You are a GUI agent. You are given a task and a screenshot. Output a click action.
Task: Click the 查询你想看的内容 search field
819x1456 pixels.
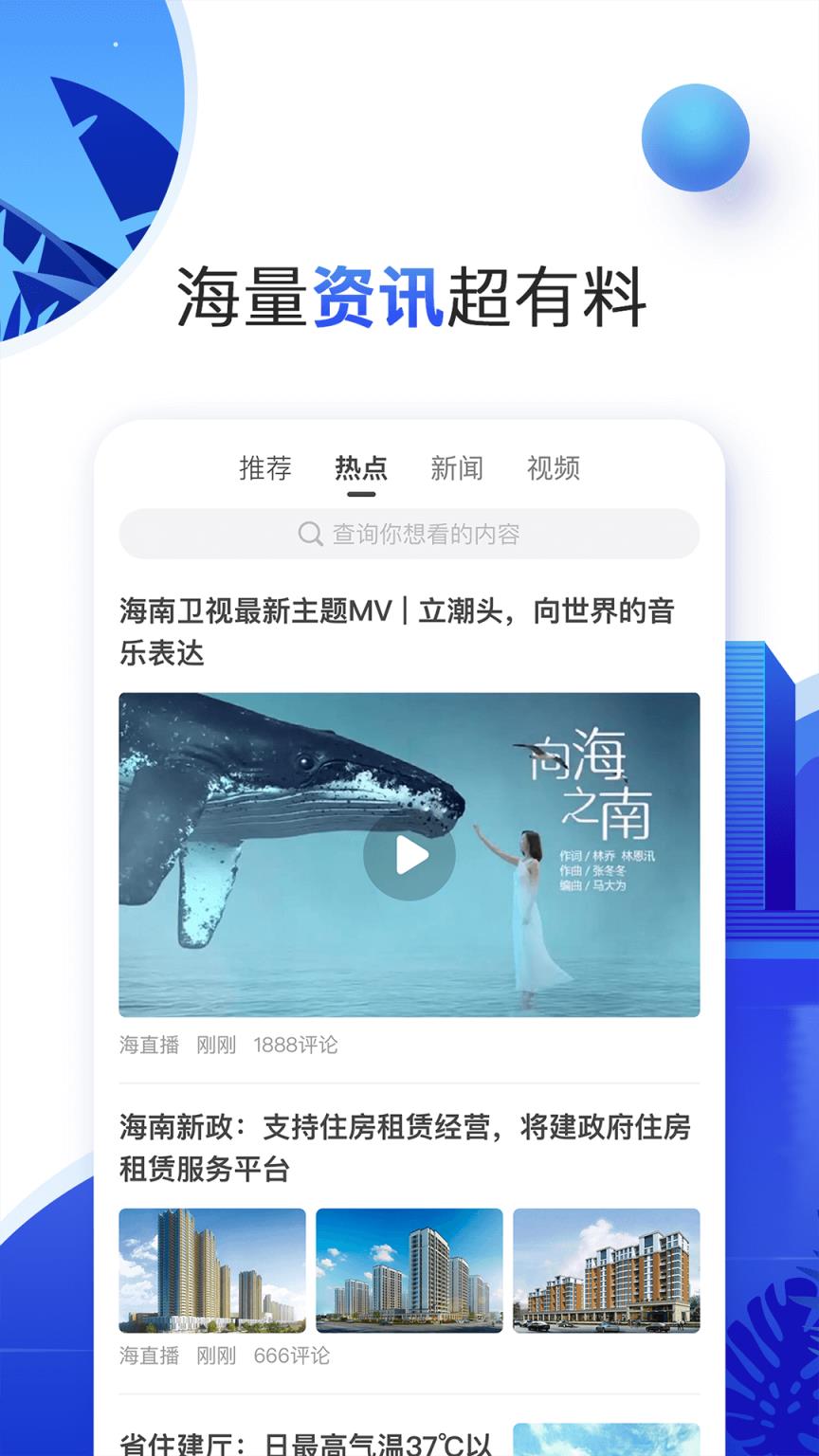[x=427, y=534]
